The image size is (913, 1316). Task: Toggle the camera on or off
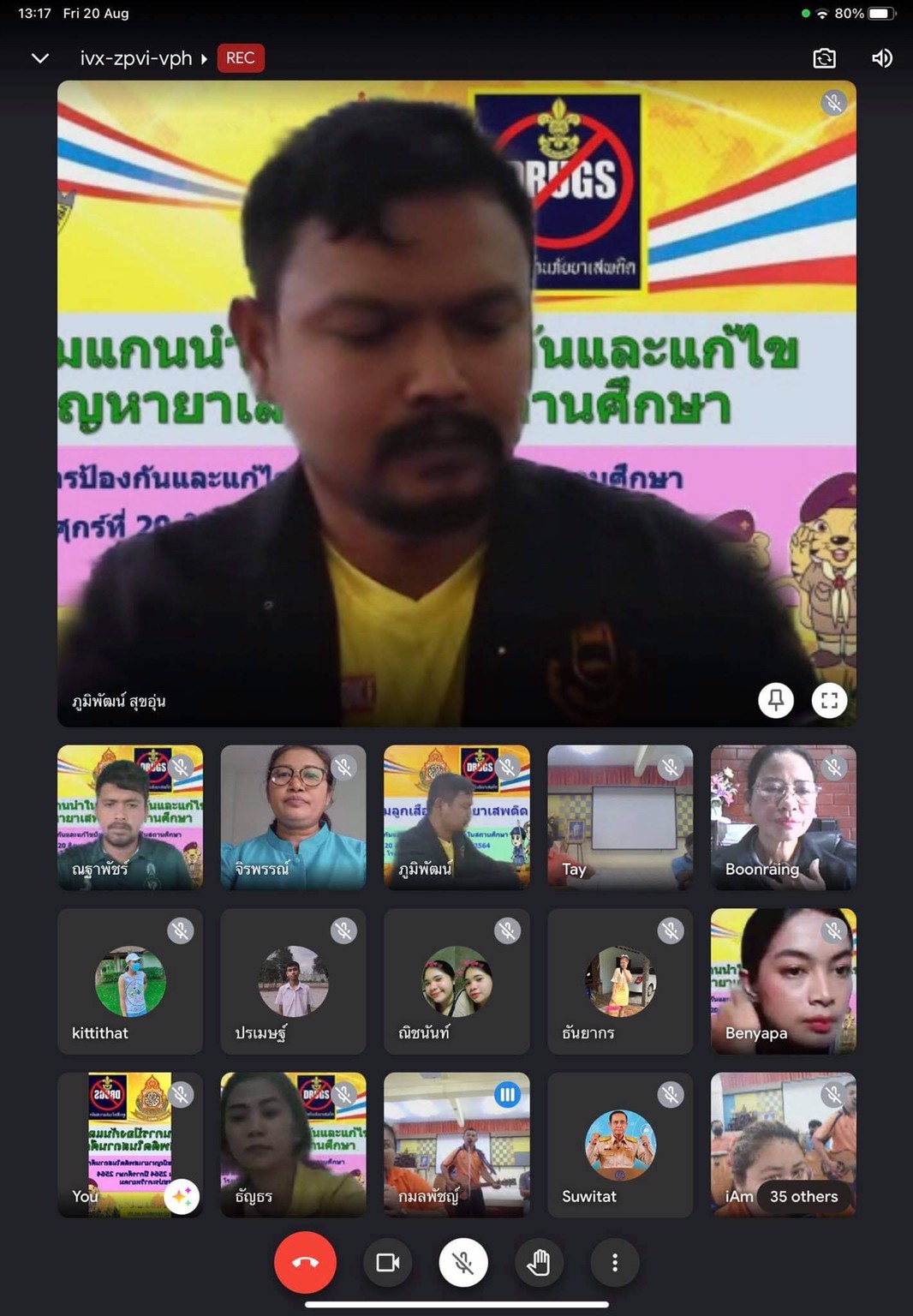click(x=388, y=1262)
